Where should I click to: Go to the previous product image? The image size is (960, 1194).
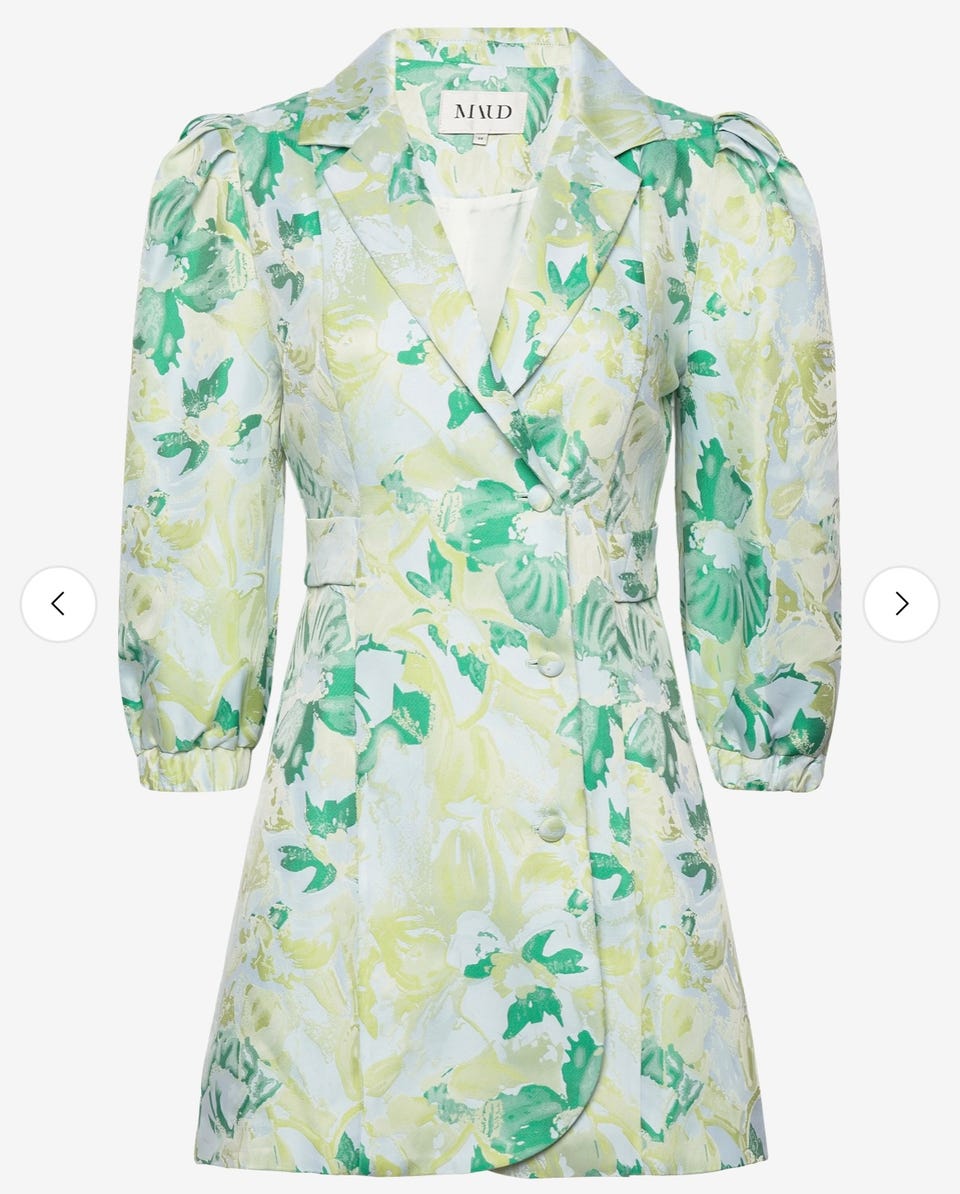(58, 604)
